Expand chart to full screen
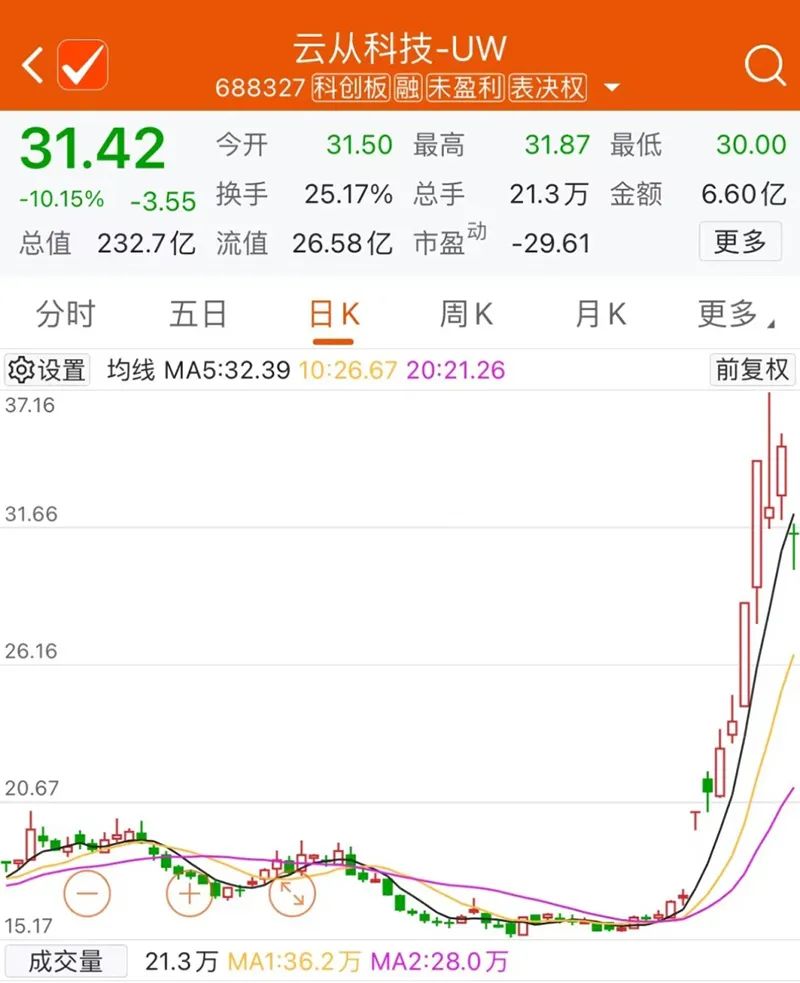 point(292,893)
